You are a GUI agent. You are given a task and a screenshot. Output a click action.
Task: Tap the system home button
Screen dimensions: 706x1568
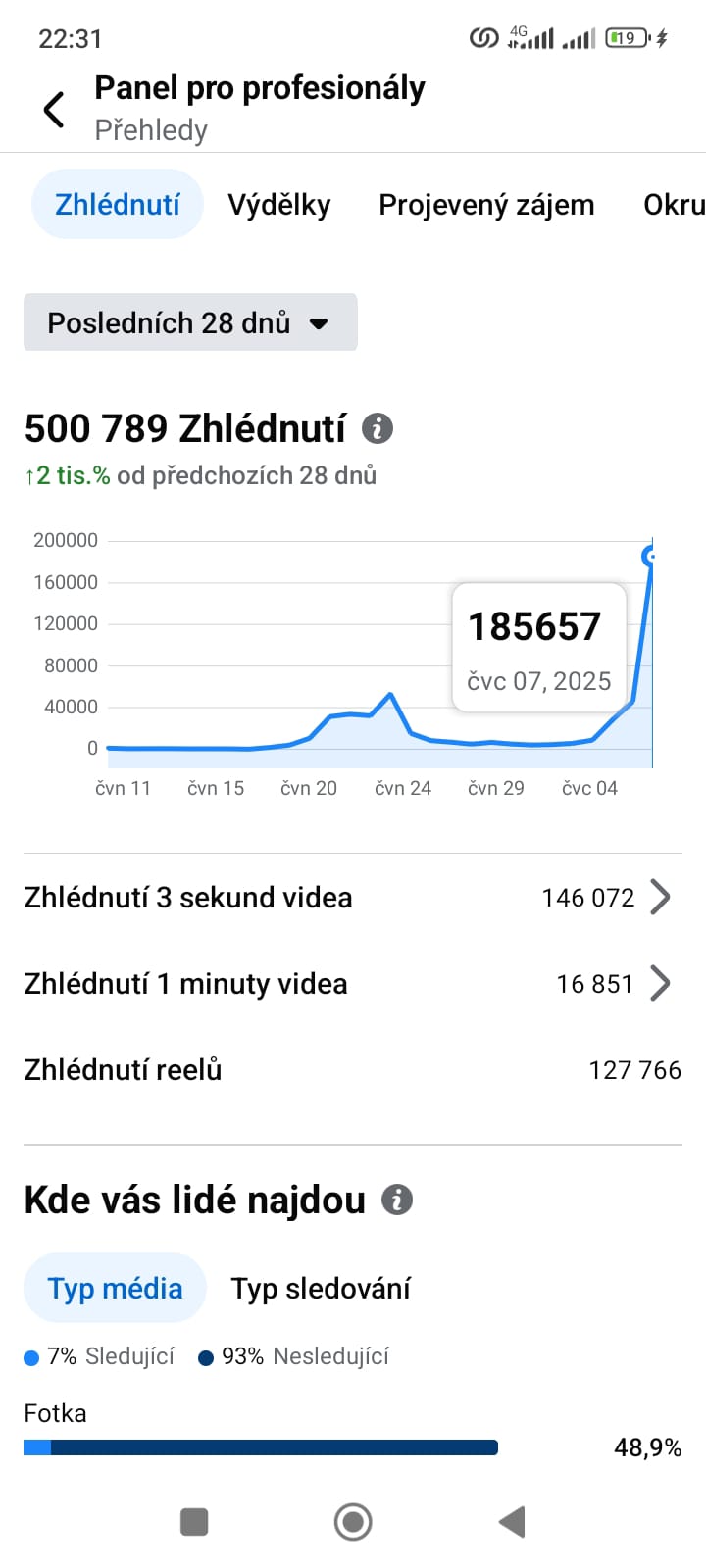coord(353,1522)
